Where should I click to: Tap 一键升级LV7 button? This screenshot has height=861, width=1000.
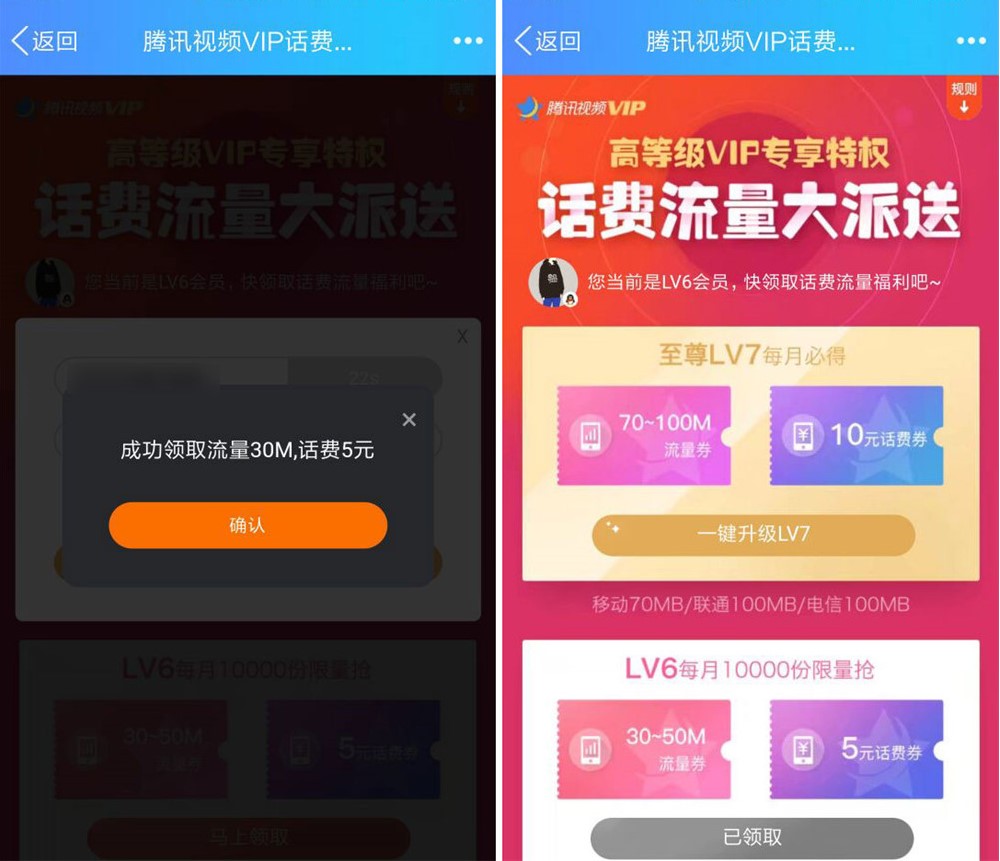click(x=753, y=535)
